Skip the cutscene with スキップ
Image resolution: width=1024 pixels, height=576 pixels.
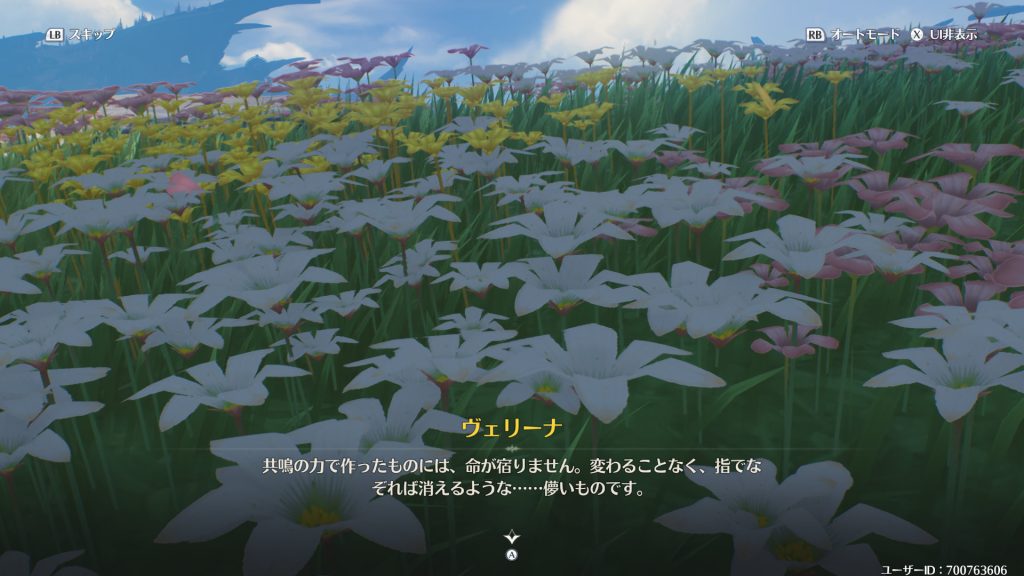(x=80, y=34)
